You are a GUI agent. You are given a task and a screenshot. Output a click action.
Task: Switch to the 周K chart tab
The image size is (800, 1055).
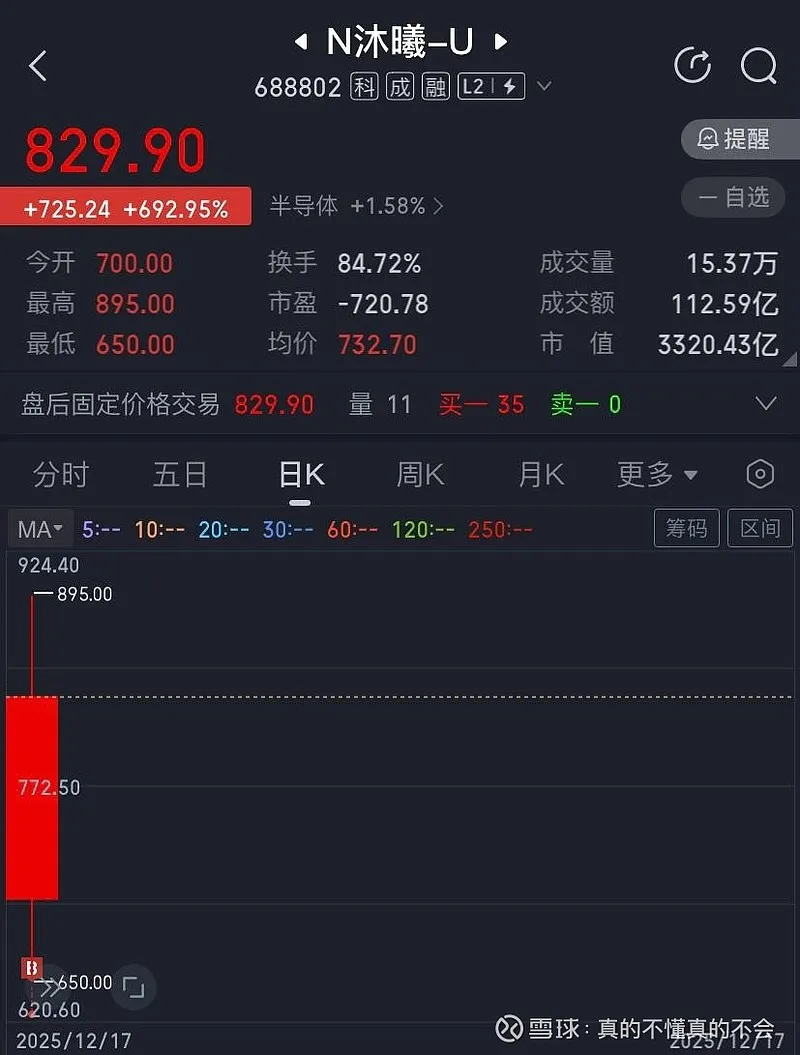(420, 474)
